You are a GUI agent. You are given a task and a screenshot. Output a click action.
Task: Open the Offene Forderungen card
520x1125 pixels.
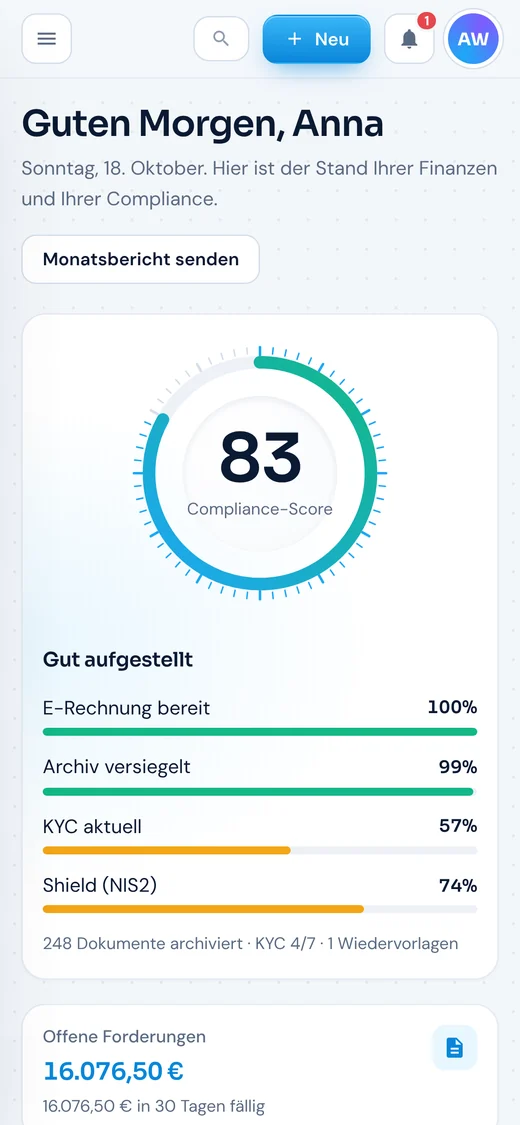[x=260, y=1065]
